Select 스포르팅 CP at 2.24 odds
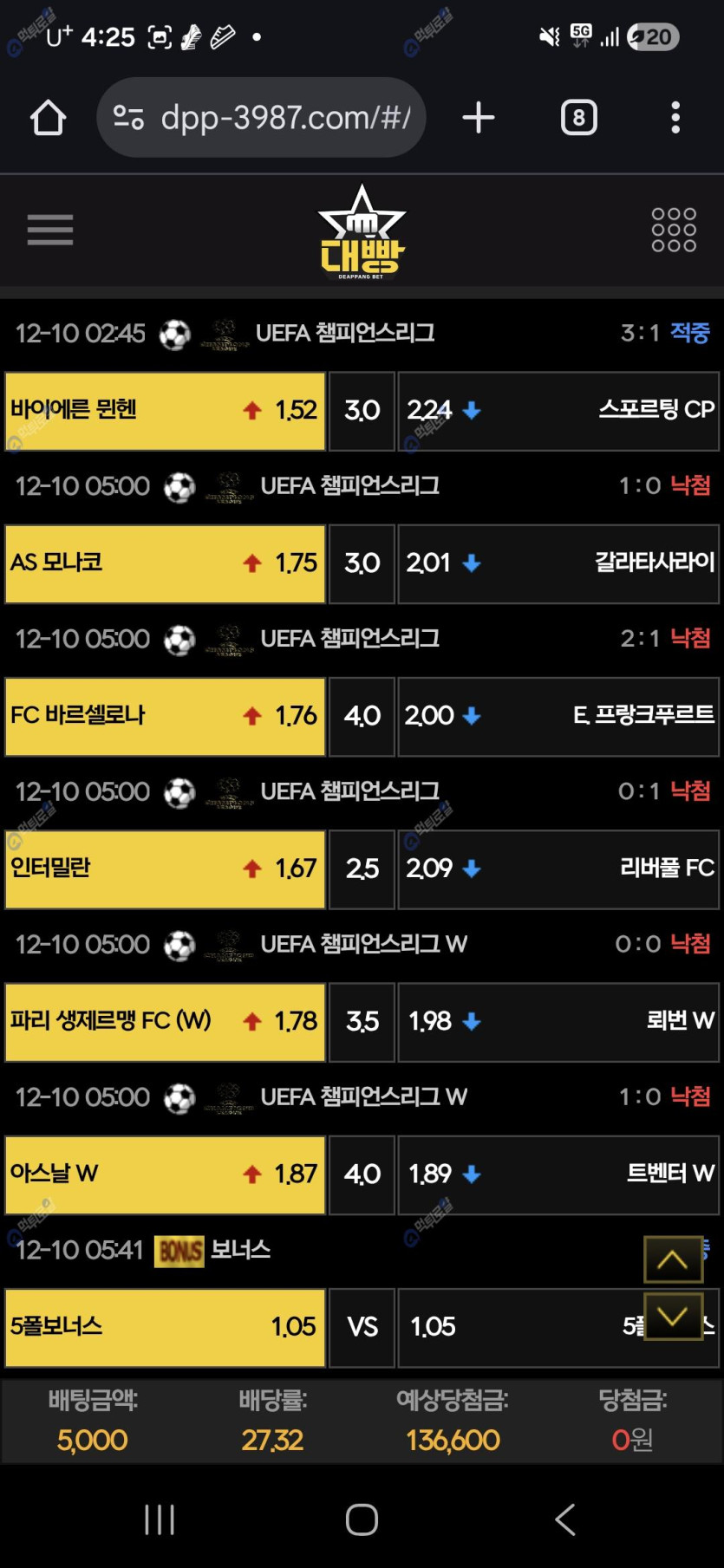Viewport: 724px width, 1568px height. (558, 411)
